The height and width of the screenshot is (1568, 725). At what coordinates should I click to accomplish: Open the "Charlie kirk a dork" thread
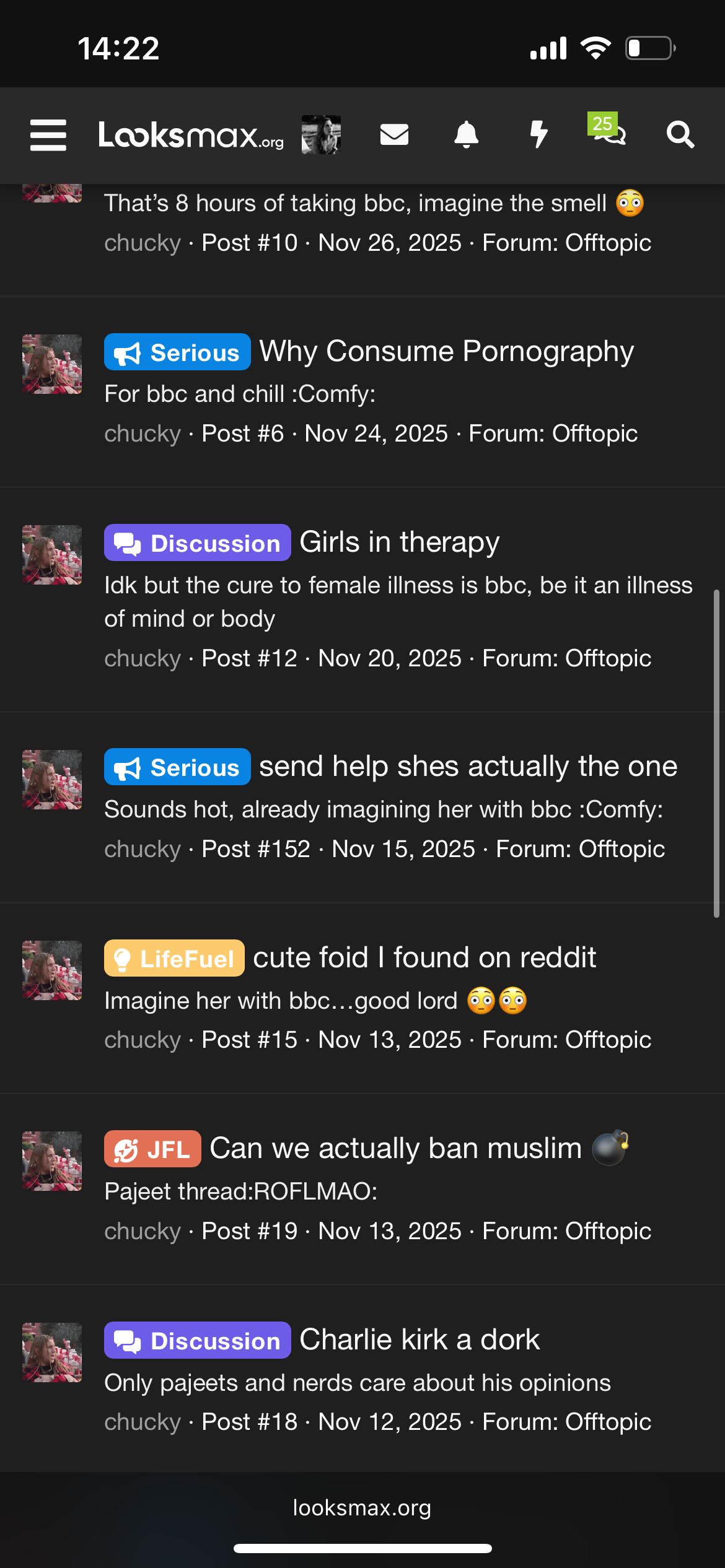coord(420,1340)
